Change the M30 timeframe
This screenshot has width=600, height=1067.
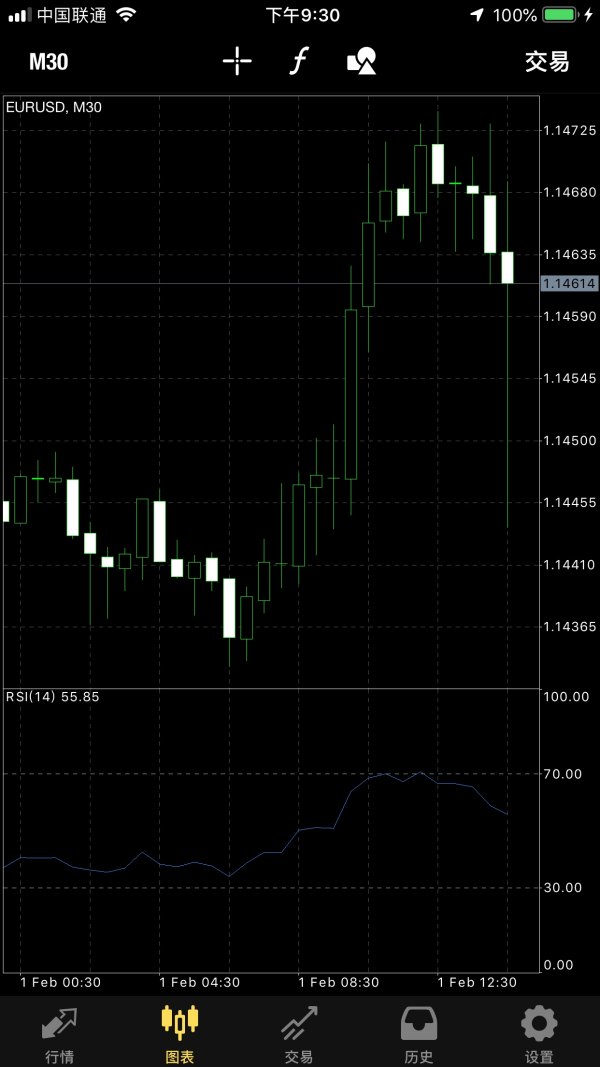(x=48, y=62)
